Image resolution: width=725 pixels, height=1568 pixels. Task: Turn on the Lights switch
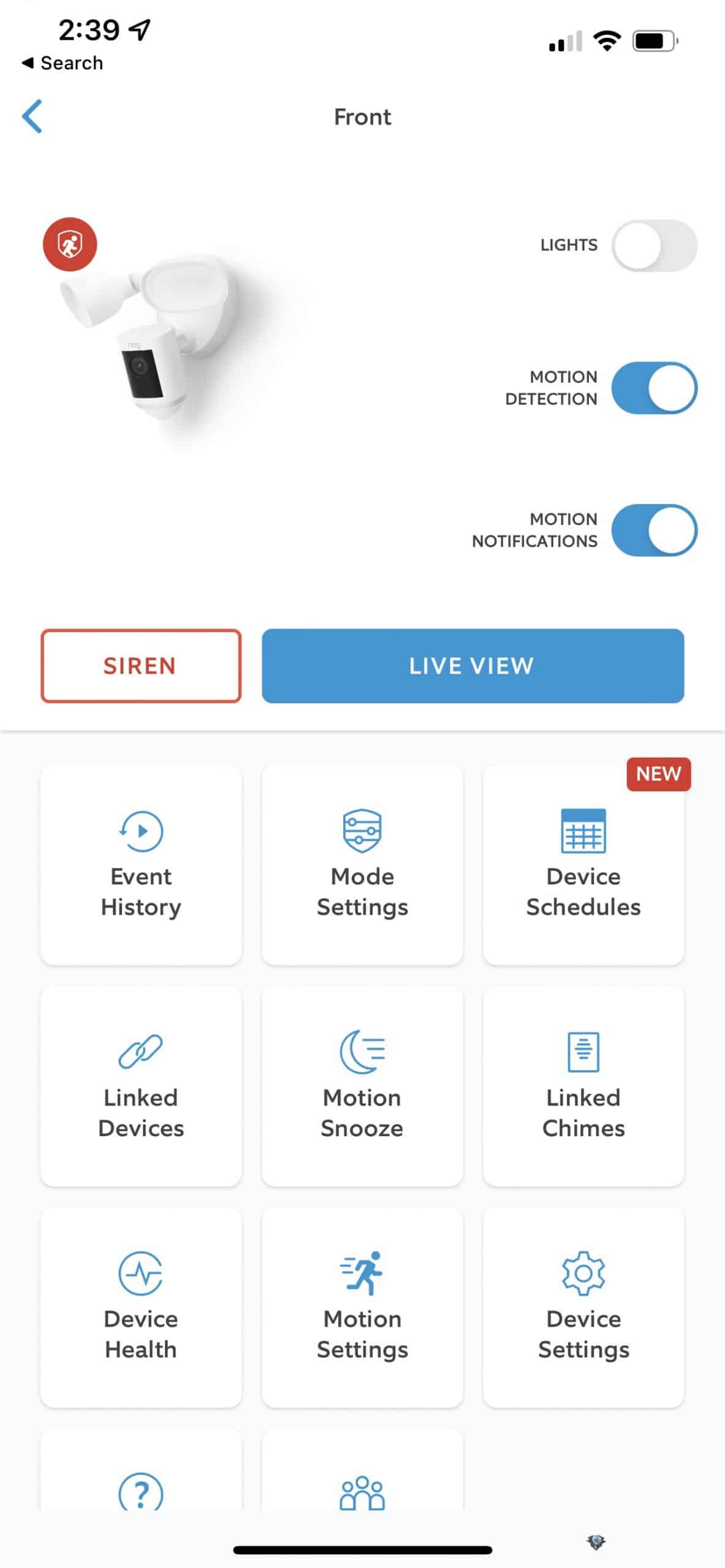click(654, 246)
